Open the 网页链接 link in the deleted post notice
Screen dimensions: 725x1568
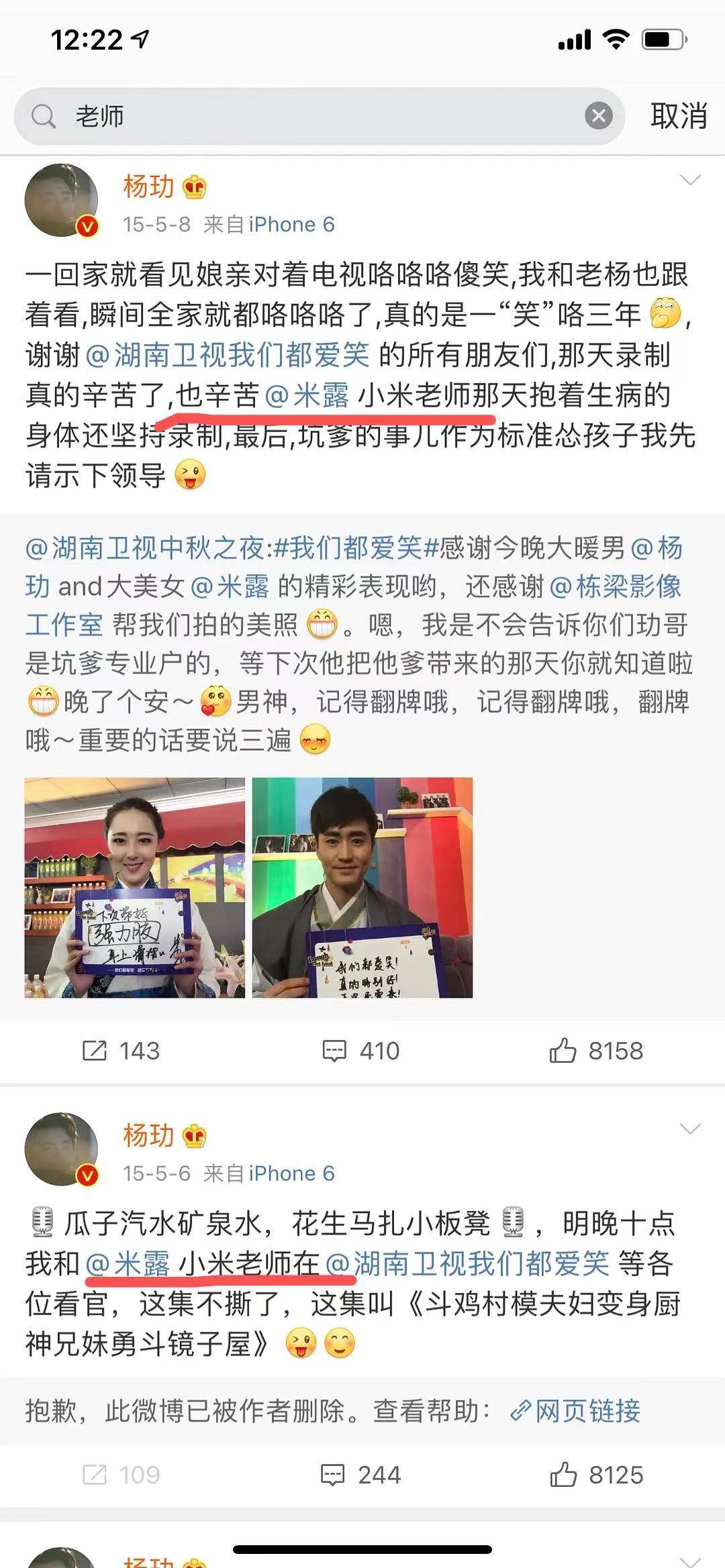[x=575, y=1411]
